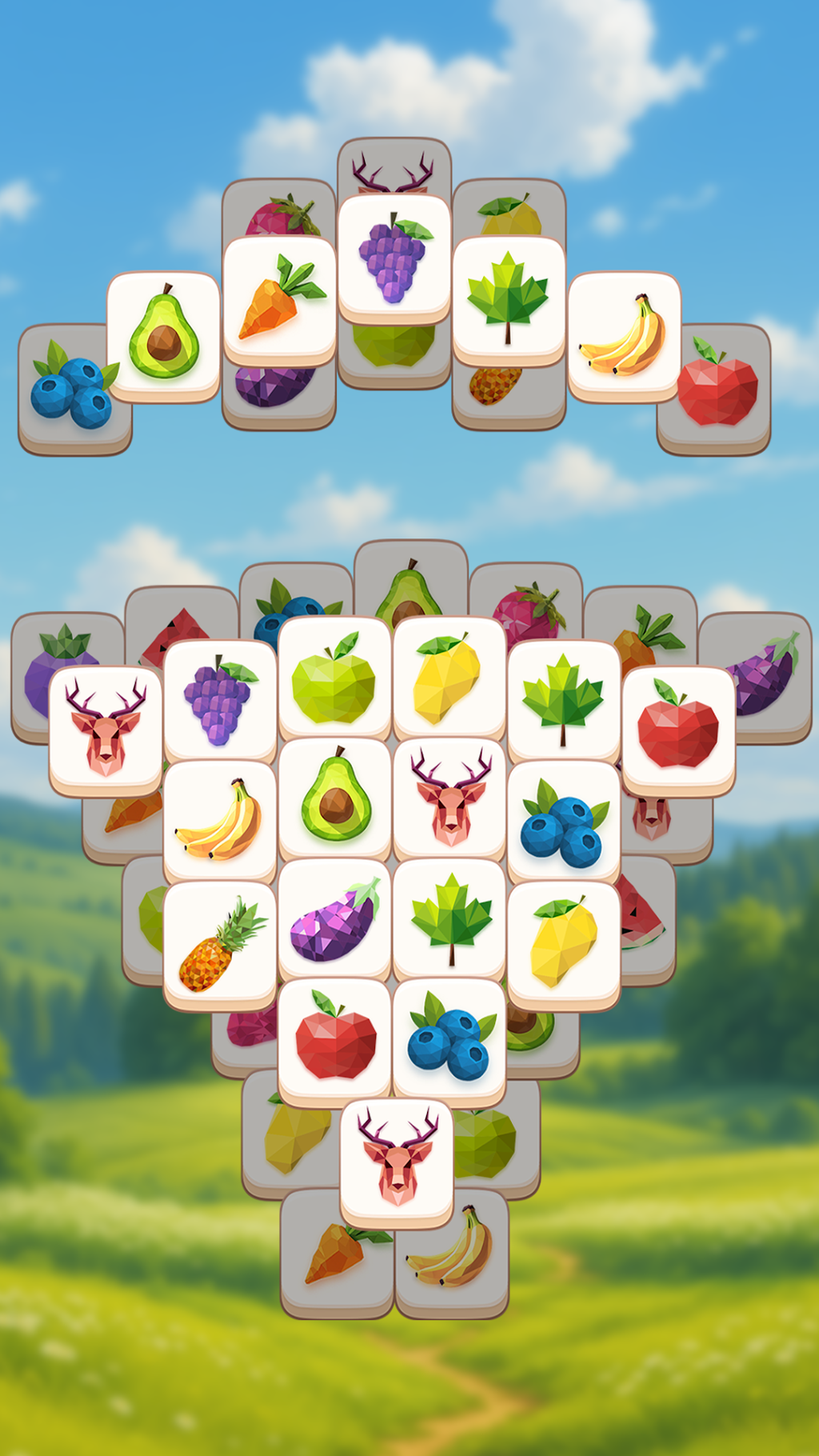The height and width of the screenshot is (1456, 819).
Task: Select the red apple tile beside the lower blueberries
Action: coord(334,1040)
